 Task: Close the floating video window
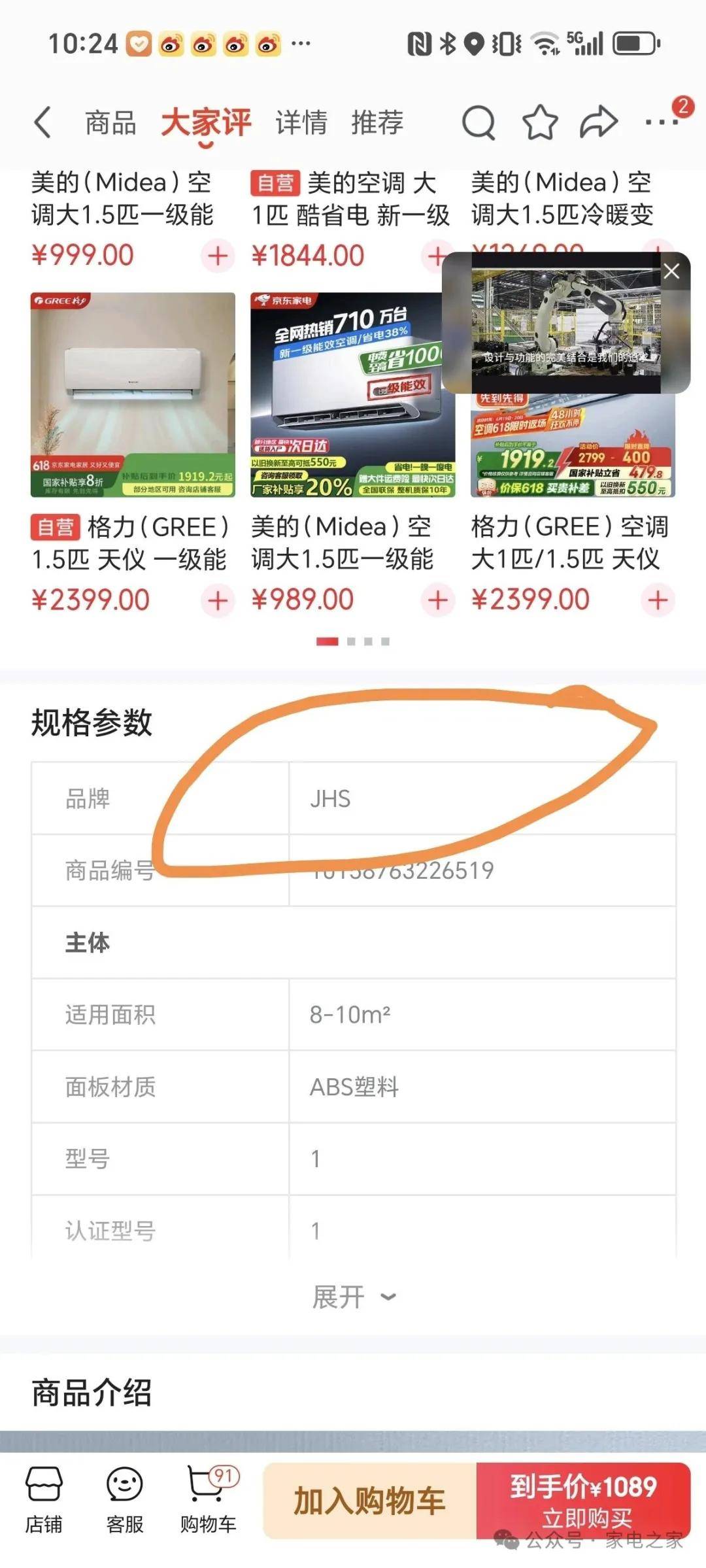pyautogui.click(x=671, y=271)
